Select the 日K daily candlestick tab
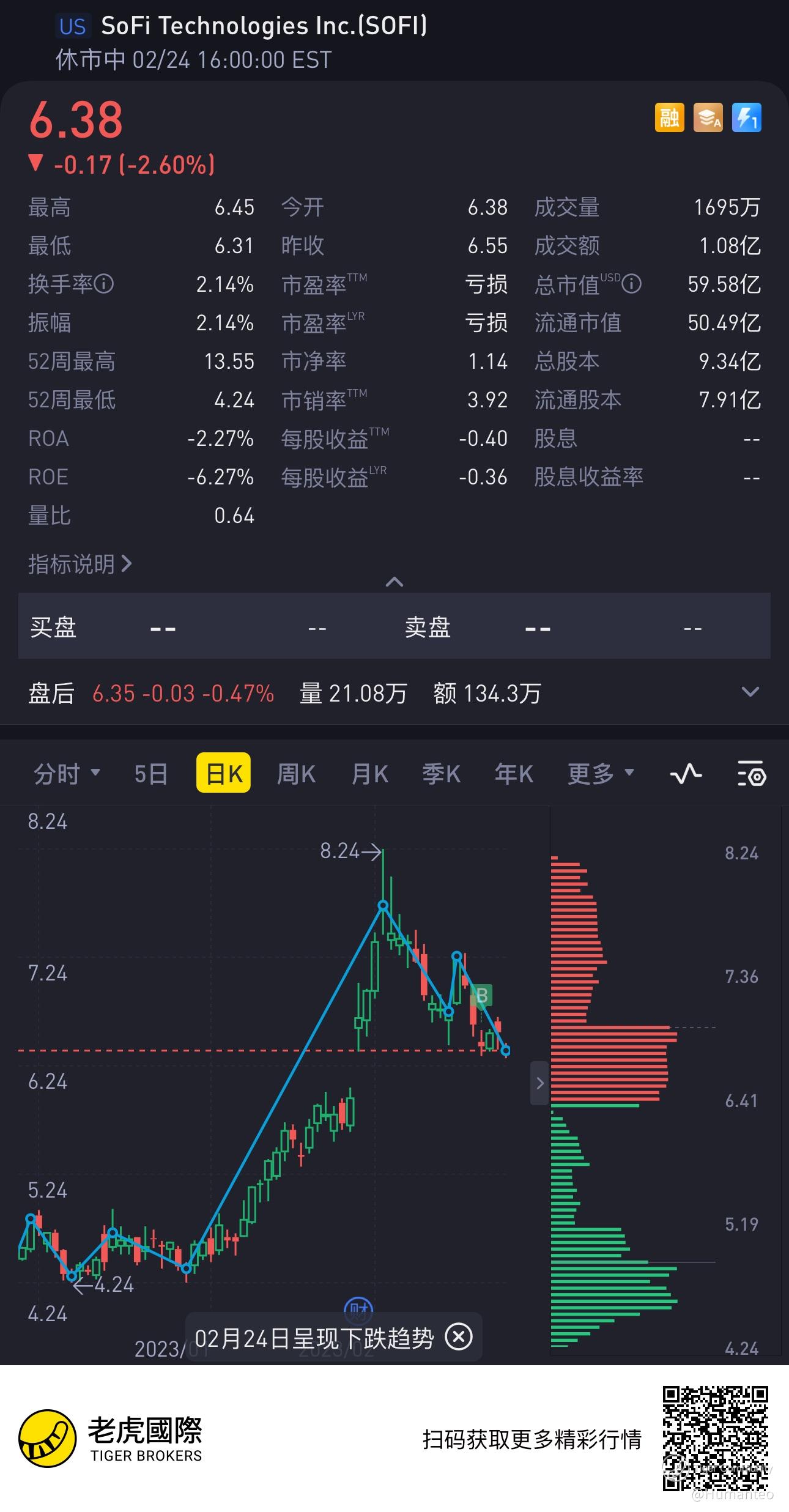Screen dimensions: 789x1512 tap(224, 774)
